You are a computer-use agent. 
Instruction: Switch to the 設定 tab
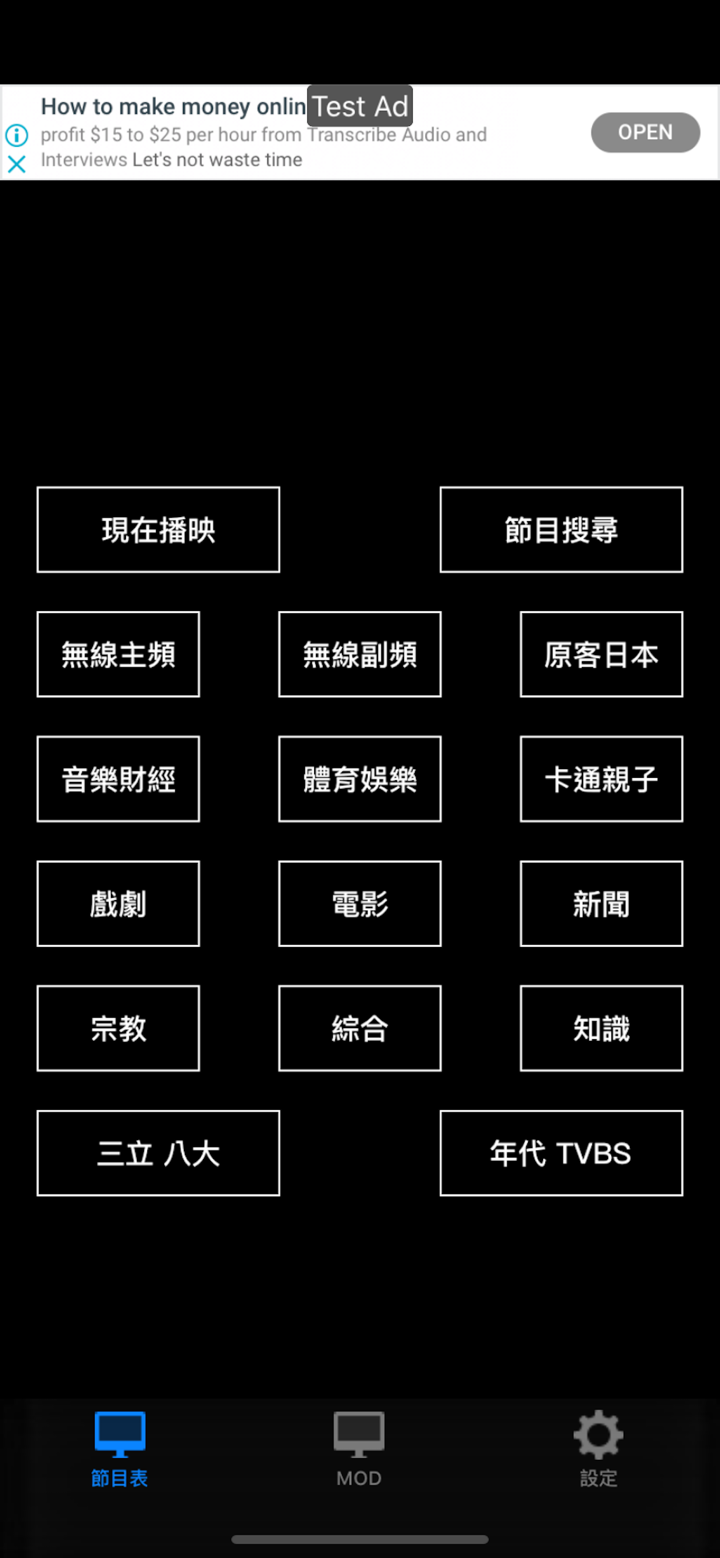coord(598,1450)
